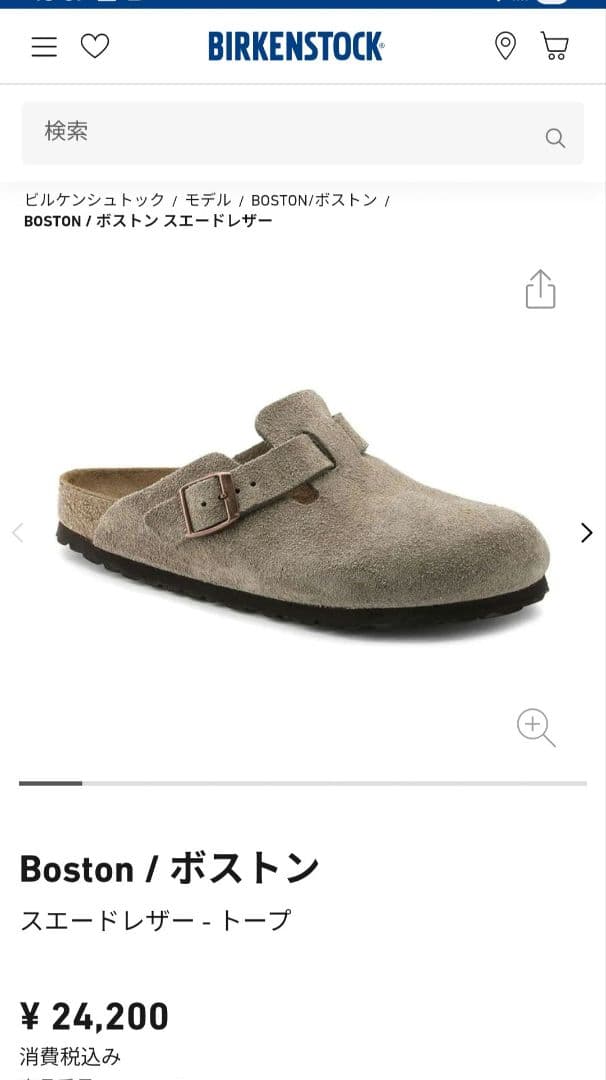Open the モデル breadcrumb link
The image size is (606, 1080).
click(x=208, y=200)
